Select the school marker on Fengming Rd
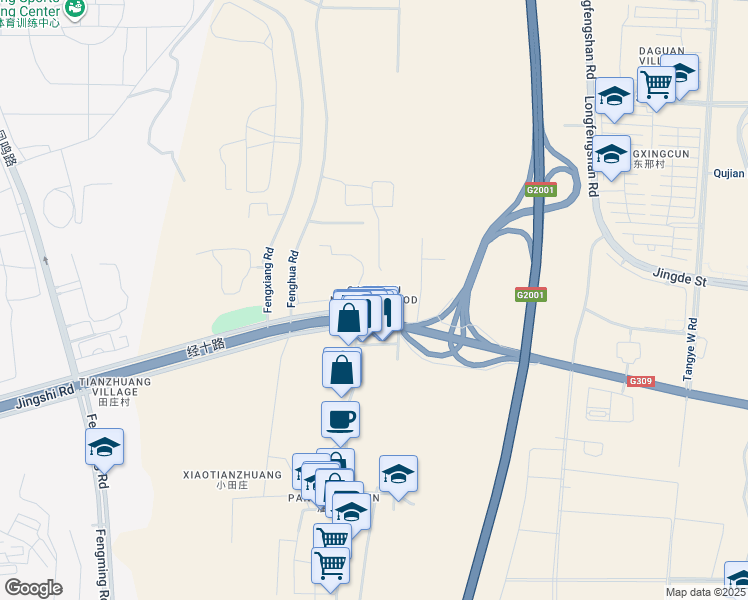 pyautogui.click(x=103, y=448)
